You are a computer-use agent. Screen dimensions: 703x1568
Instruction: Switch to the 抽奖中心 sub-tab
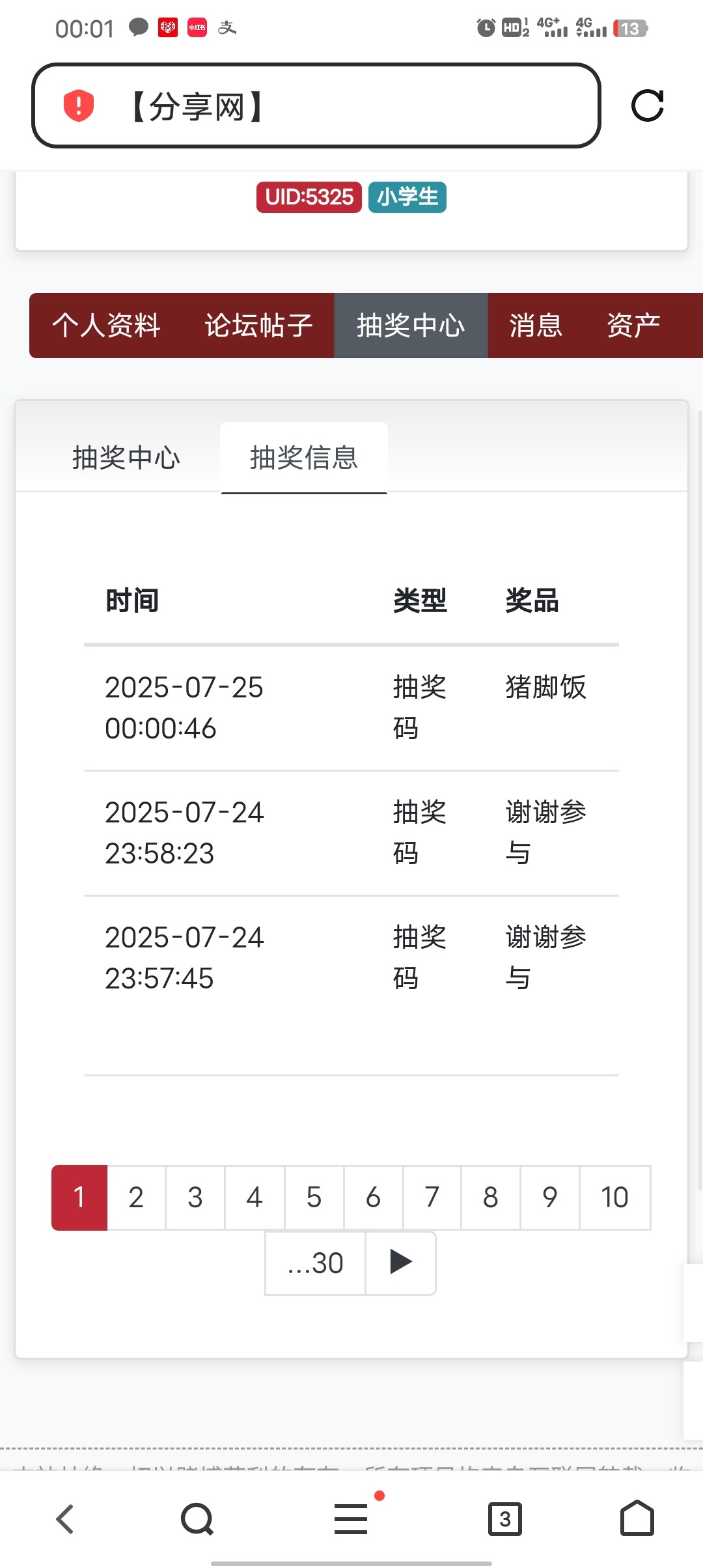(x=126, y=458)
